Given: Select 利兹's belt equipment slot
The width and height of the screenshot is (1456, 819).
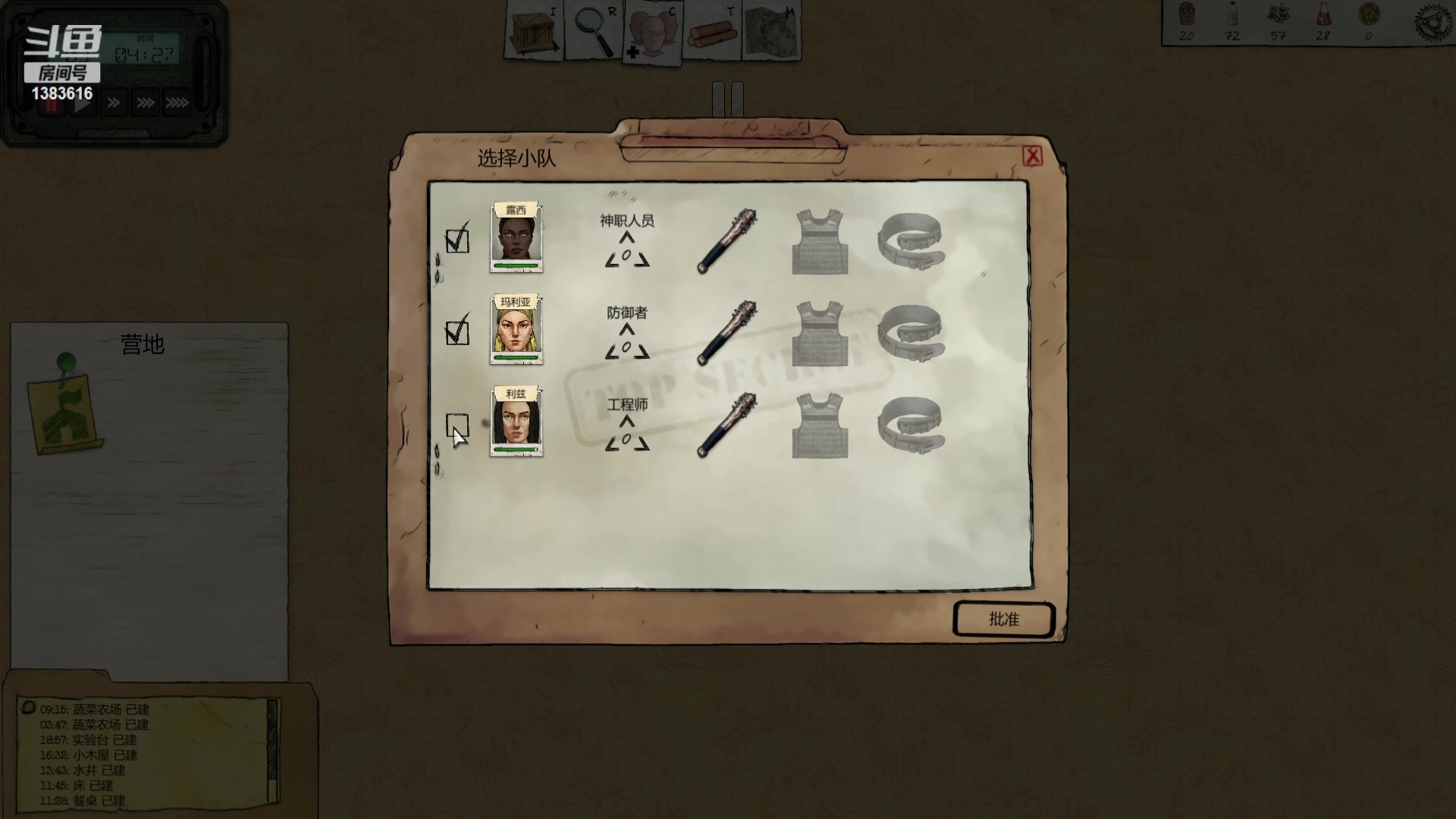Looking at the screenshot, I should 911,425.
